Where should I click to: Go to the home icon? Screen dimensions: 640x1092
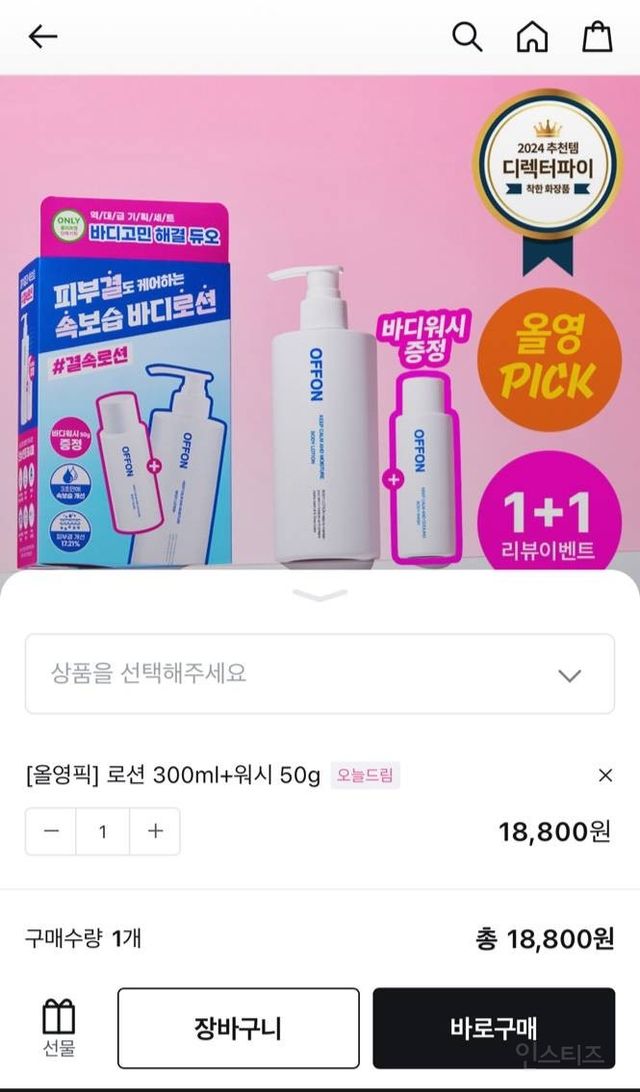click(532, 37)
